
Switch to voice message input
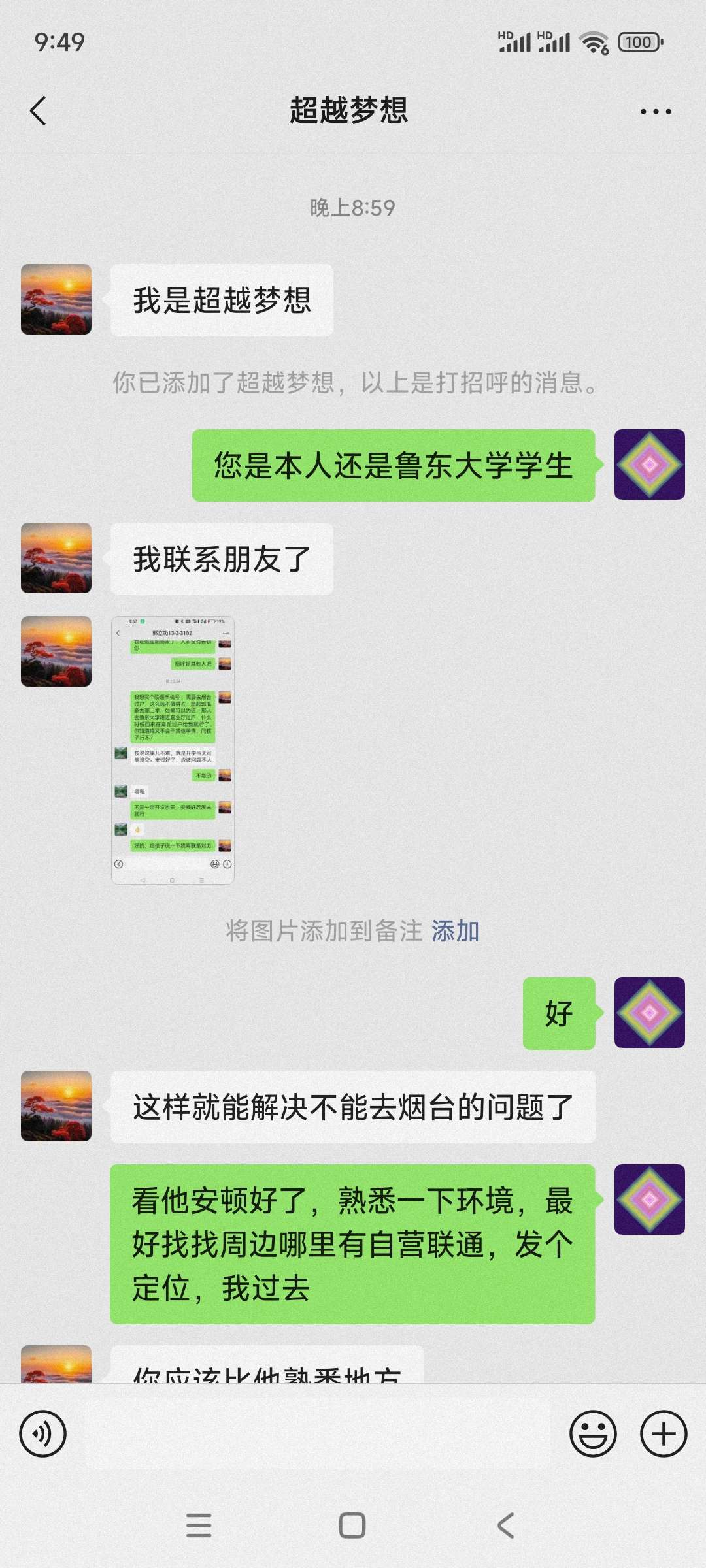coord(43,1434)
